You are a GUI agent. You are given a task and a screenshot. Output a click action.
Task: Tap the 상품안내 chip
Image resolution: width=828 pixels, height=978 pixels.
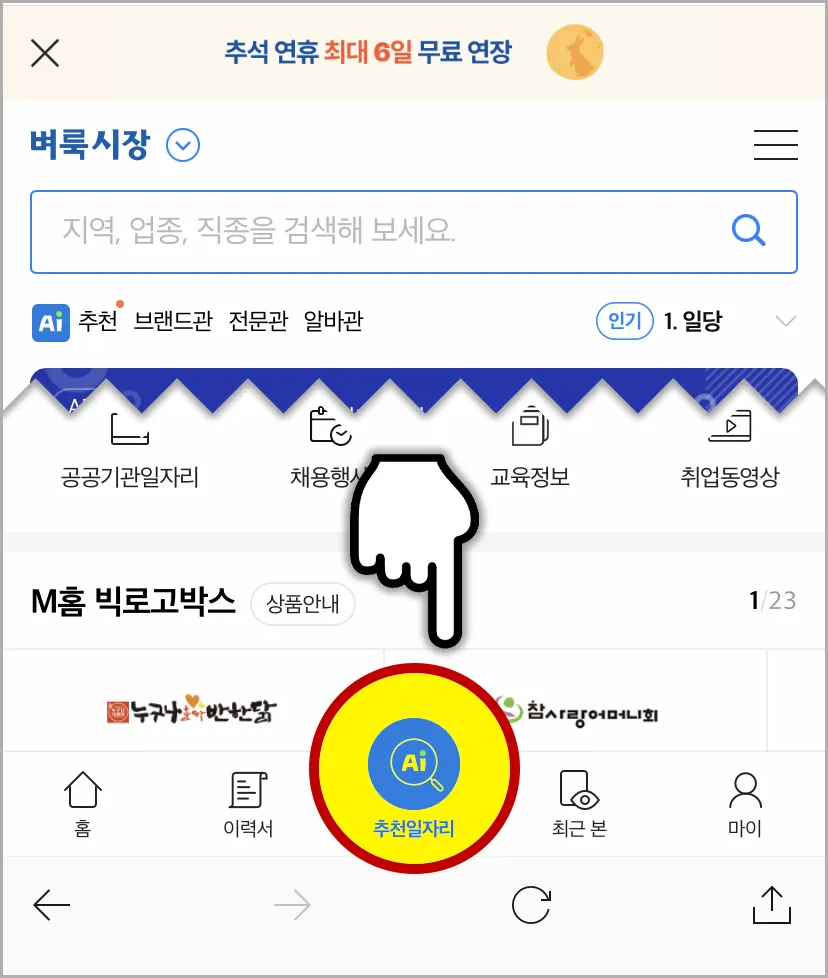pyautogui.click(x=302, y=604)
